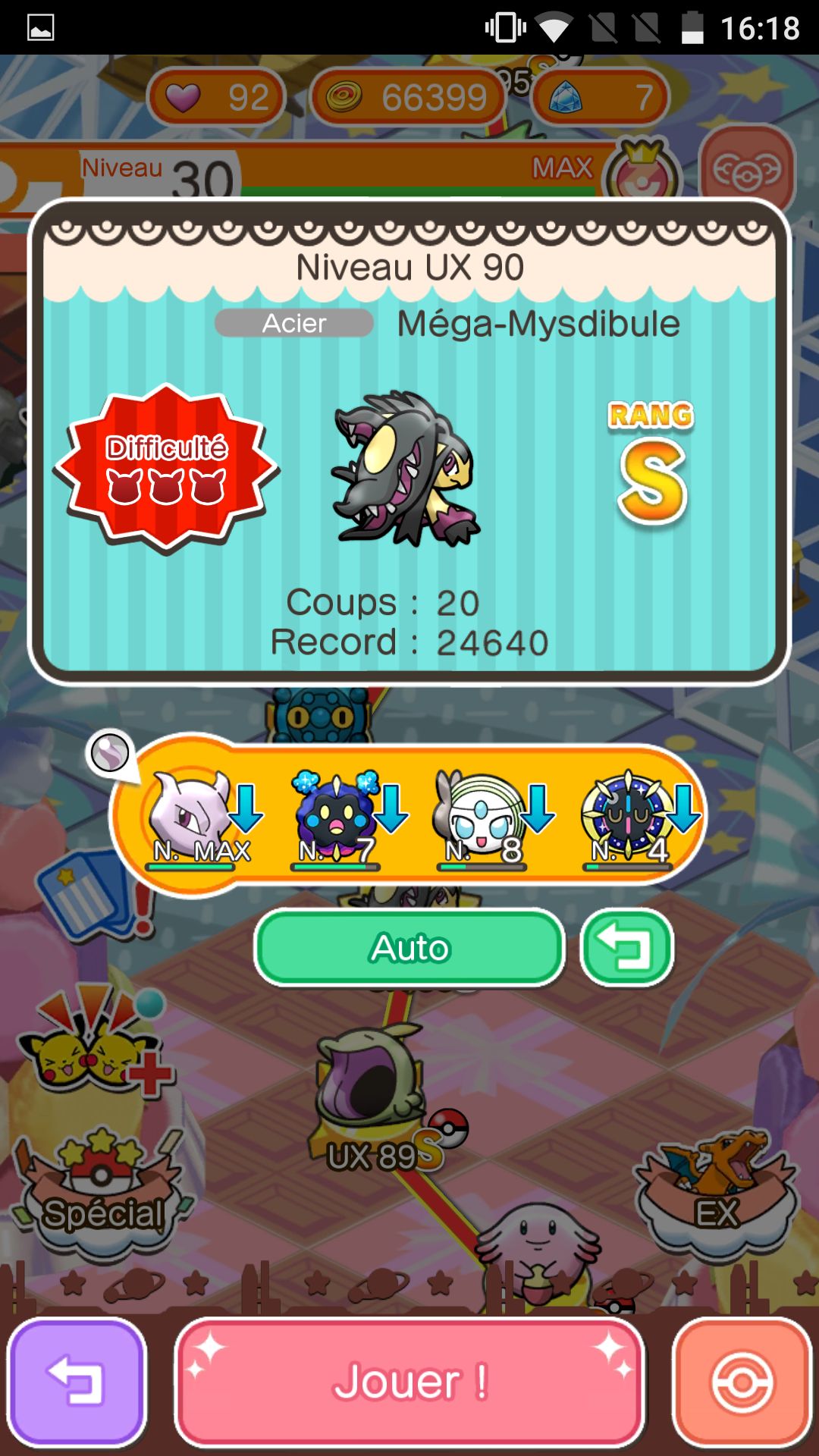The image size is (819, 1456).
Task: Open the orange Poké Ball menu button
Action: (742, 1382)
